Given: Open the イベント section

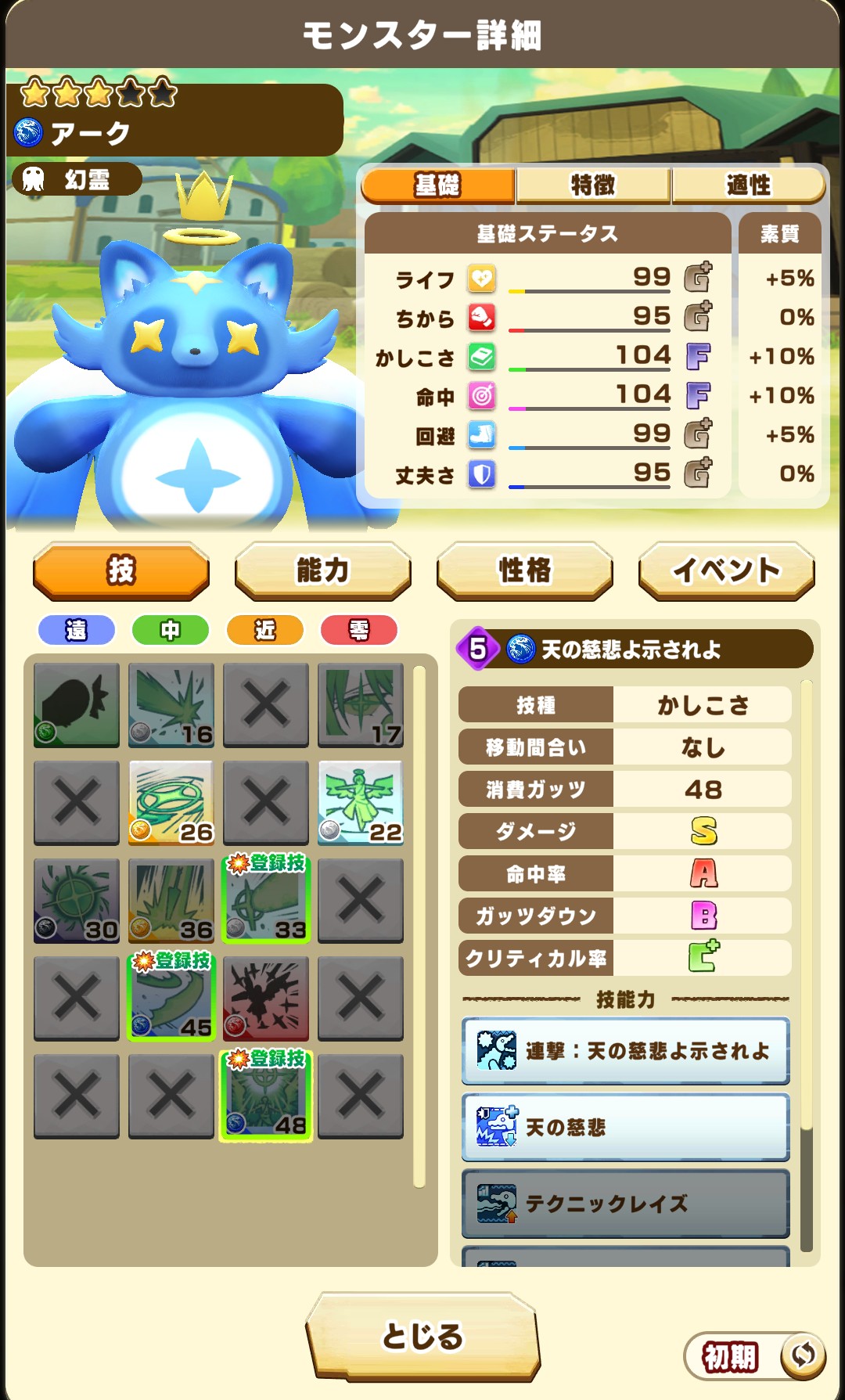Looking at the screenshot, I should [x=726, y=570].
